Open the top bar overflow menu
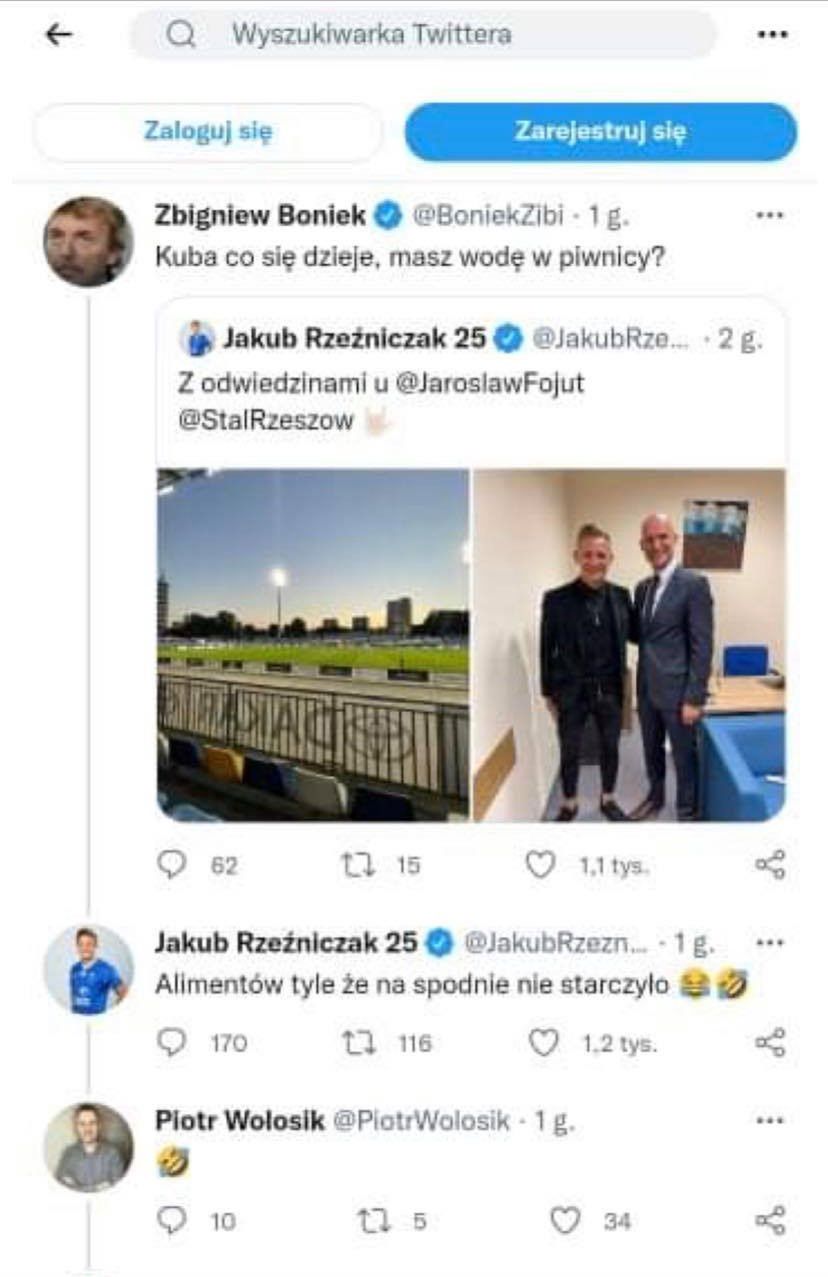Viewport: 828px width, 1277px height. (771, 34)
